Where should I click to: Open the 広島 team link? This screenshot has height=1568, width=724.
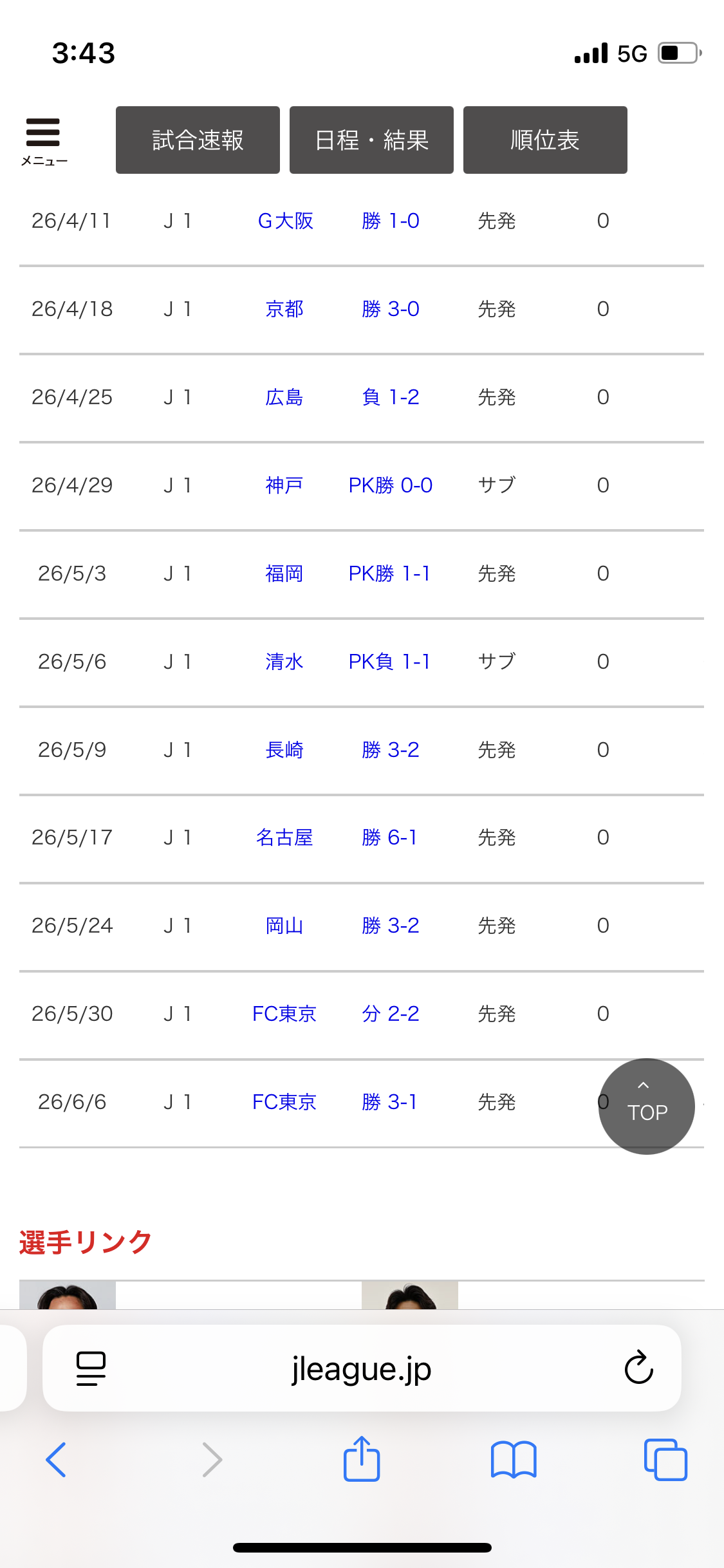click(284, 397)
